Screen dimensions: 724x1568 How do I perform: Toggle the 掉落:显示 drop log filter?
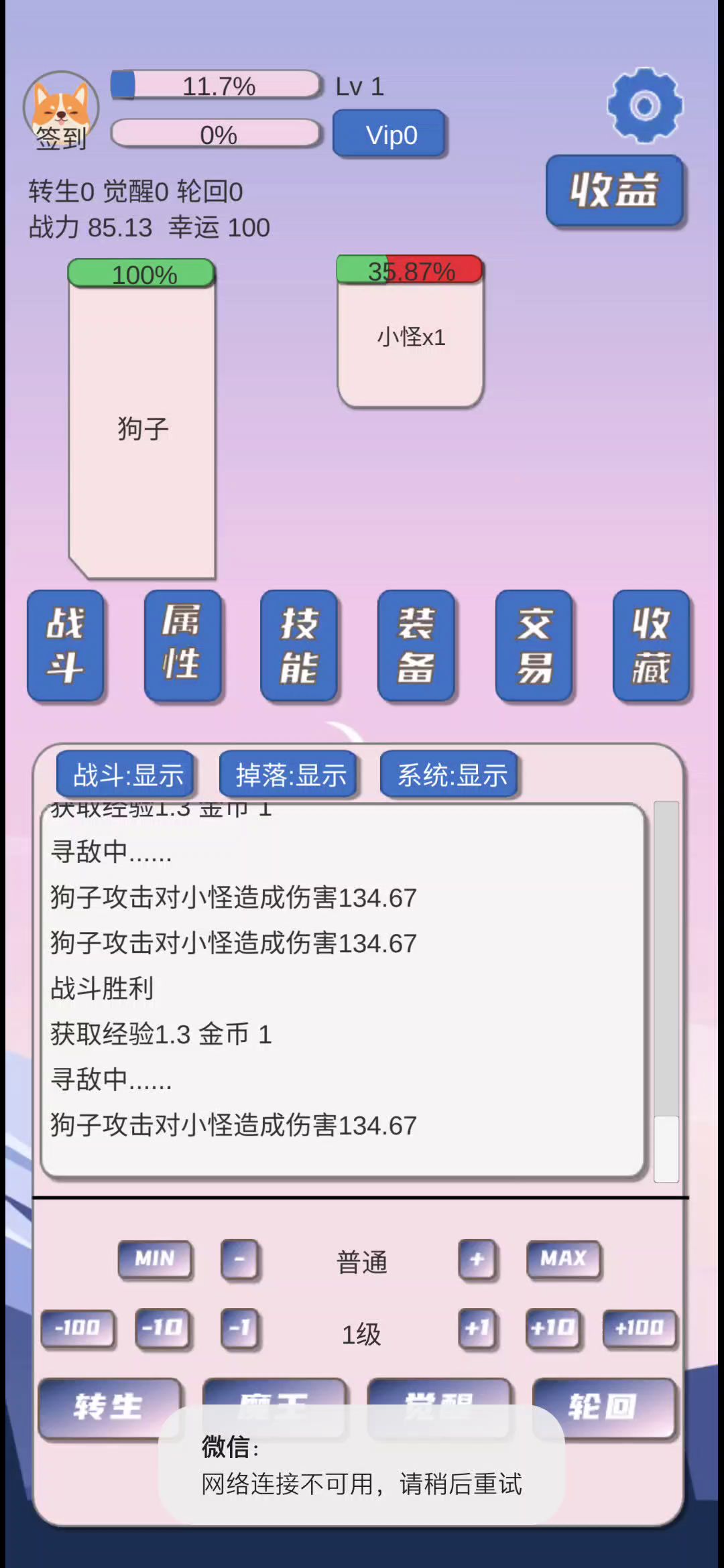coord(290,775)
